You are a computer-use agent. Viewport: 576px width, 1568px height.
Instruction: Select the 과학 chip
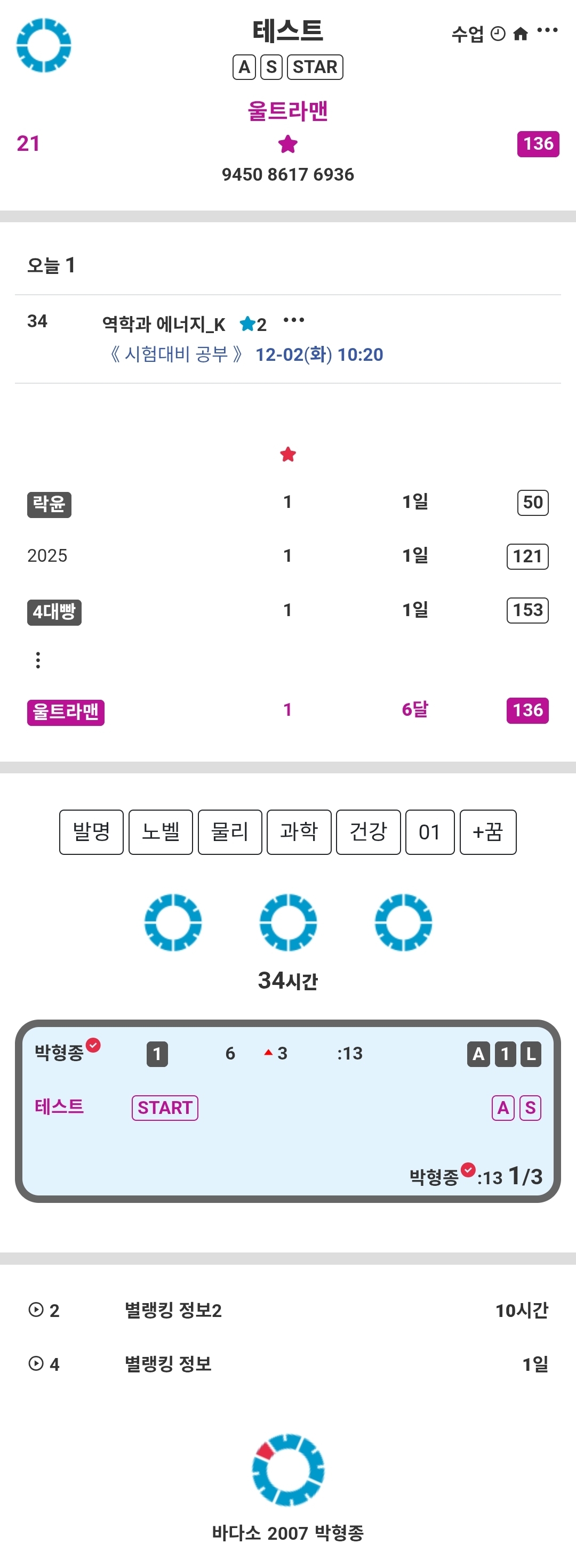pyautogui.click(x=299, y=832)
